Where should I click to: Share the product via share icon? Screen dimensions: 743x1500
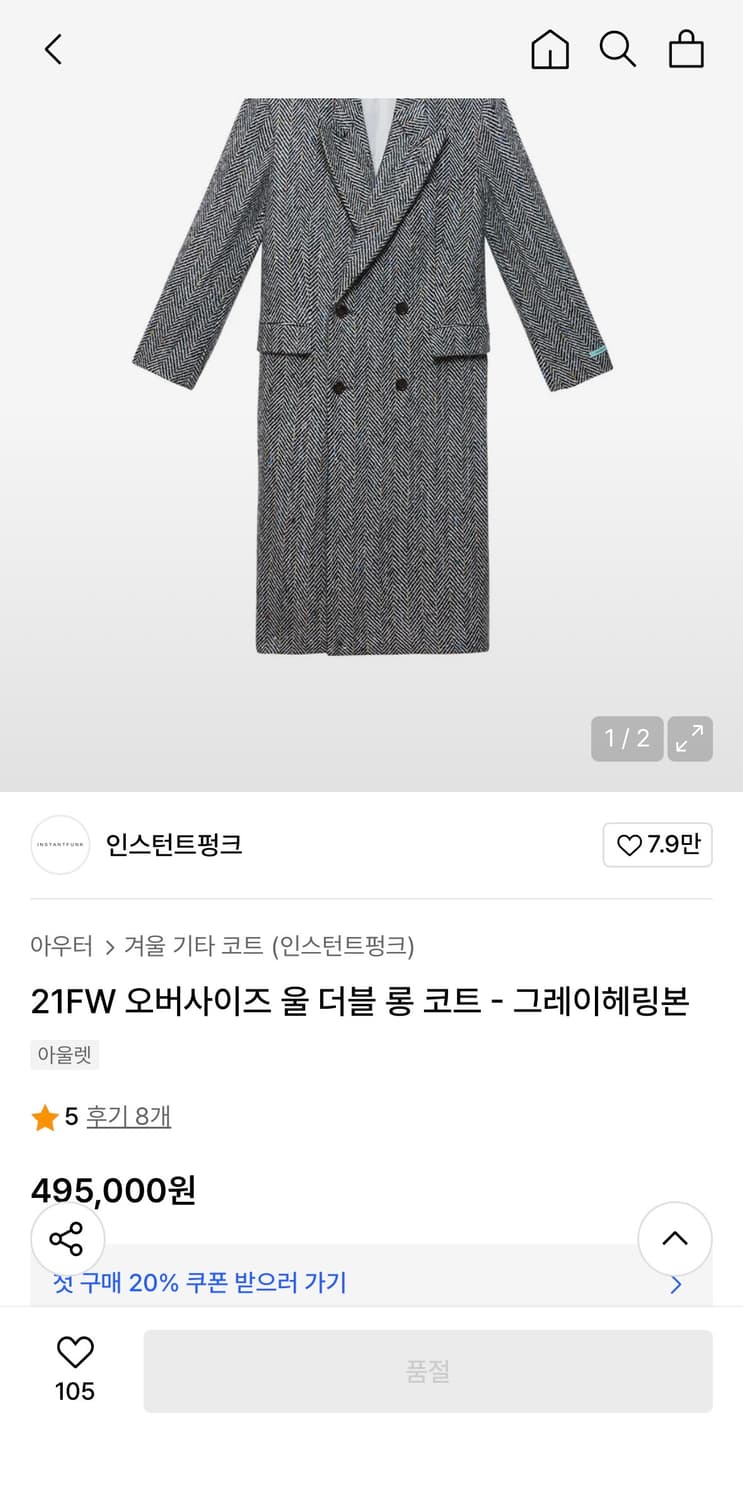(68, 1239)
